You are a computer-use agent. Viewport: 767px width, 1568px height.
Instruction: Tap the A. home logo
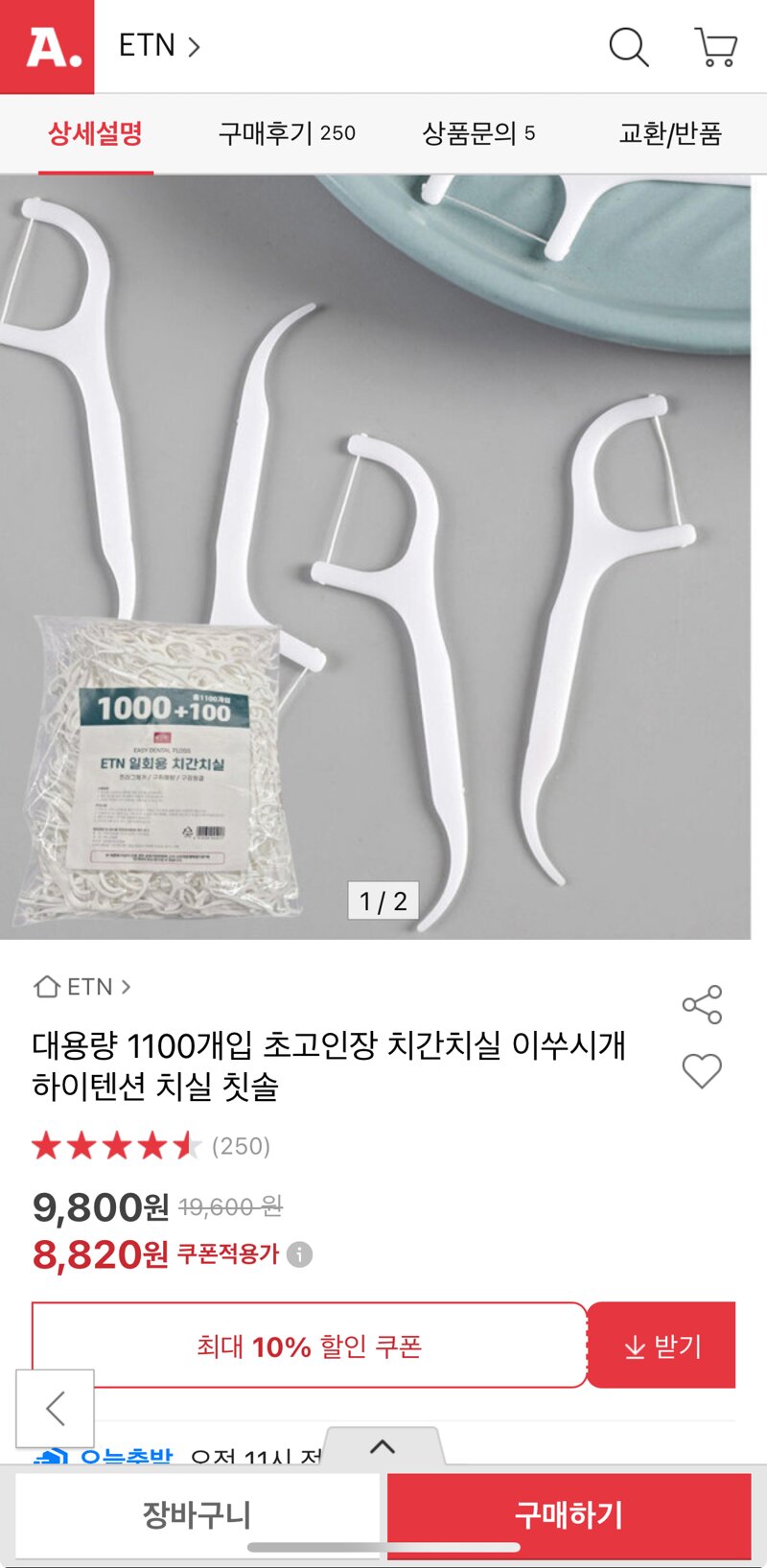[47, 46]
